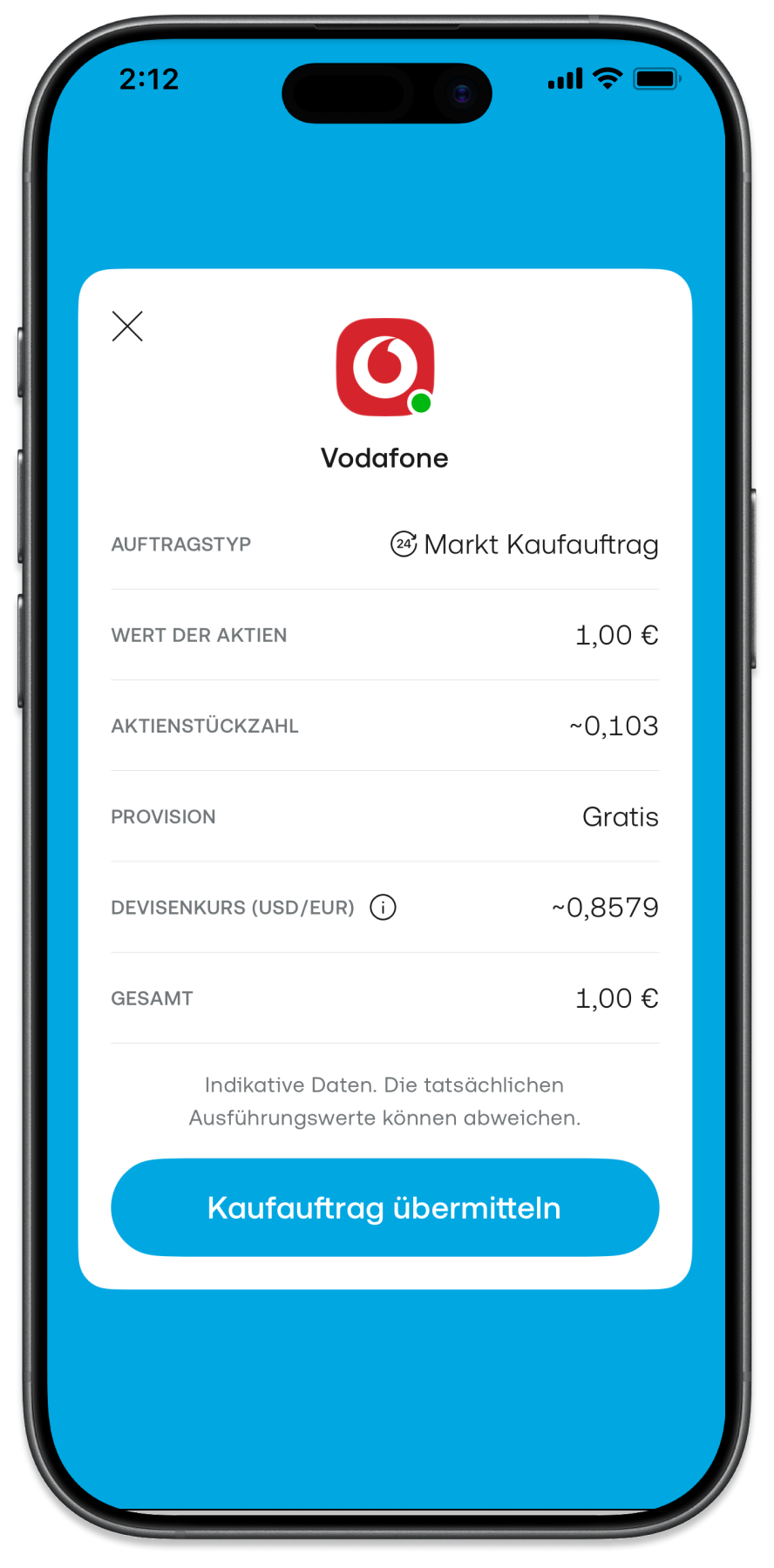Close the Vodafone order dialog

[127, 327]
